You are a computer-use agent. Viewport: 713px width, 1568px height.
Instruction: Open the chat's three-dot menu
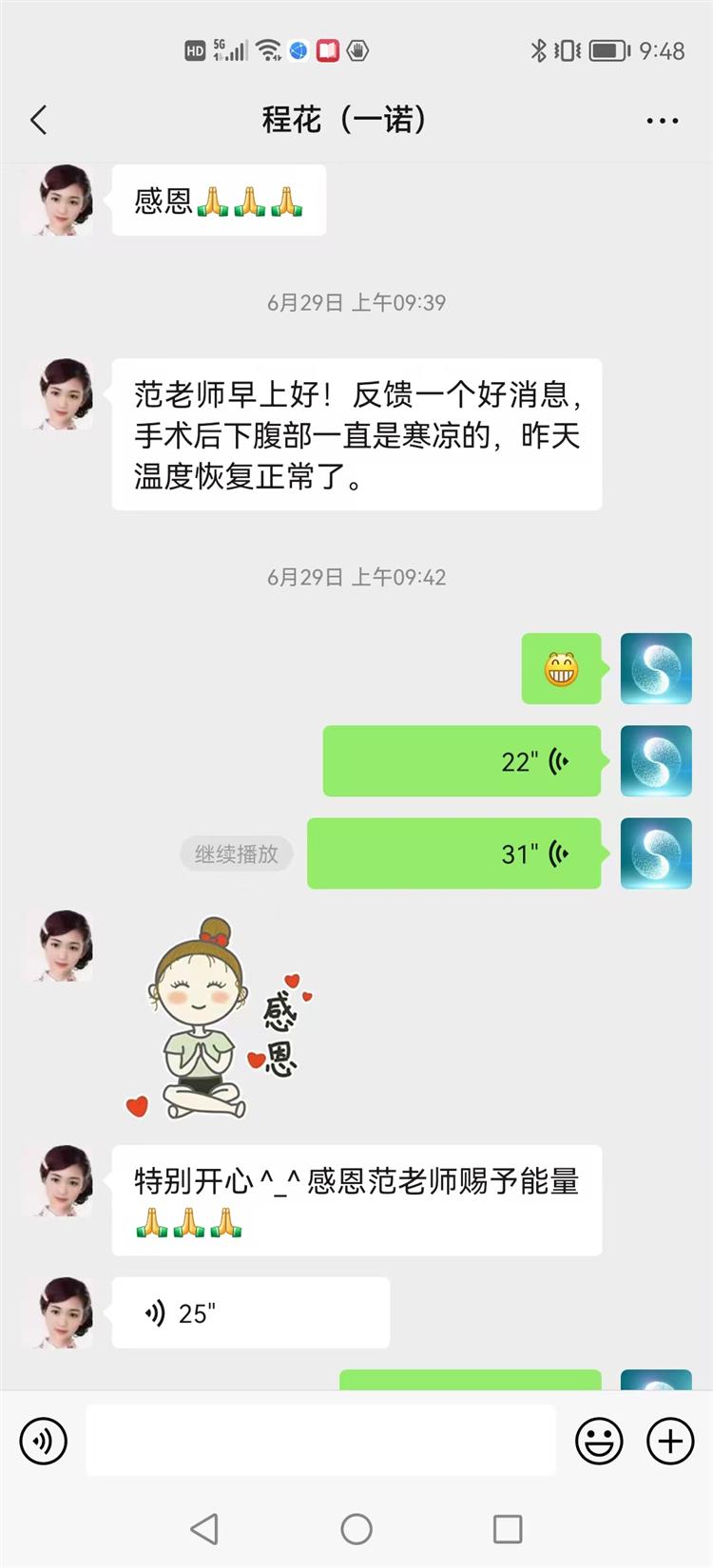662,121
